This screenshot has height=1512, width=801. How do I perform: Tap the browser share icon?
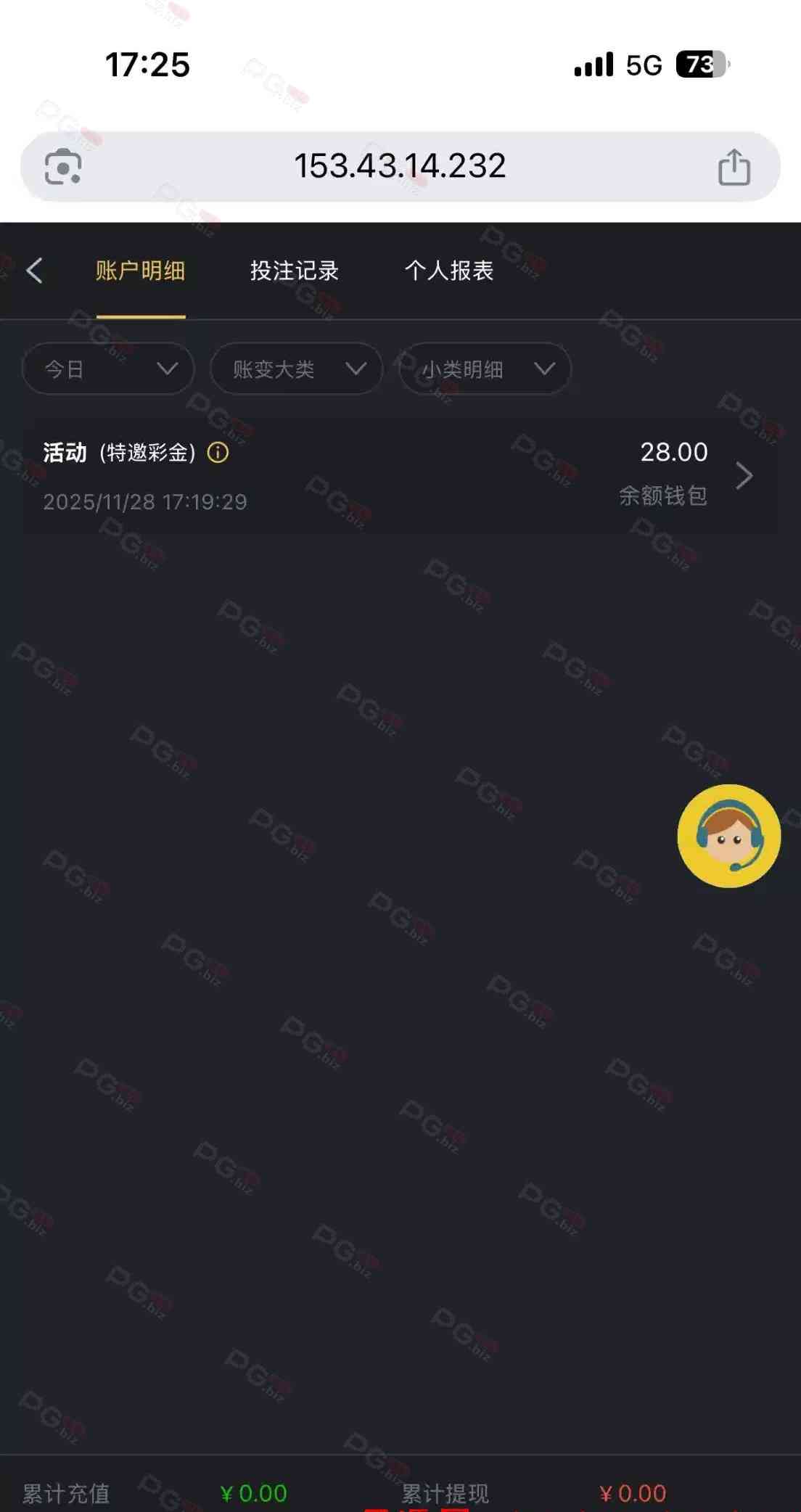[734, 167]
